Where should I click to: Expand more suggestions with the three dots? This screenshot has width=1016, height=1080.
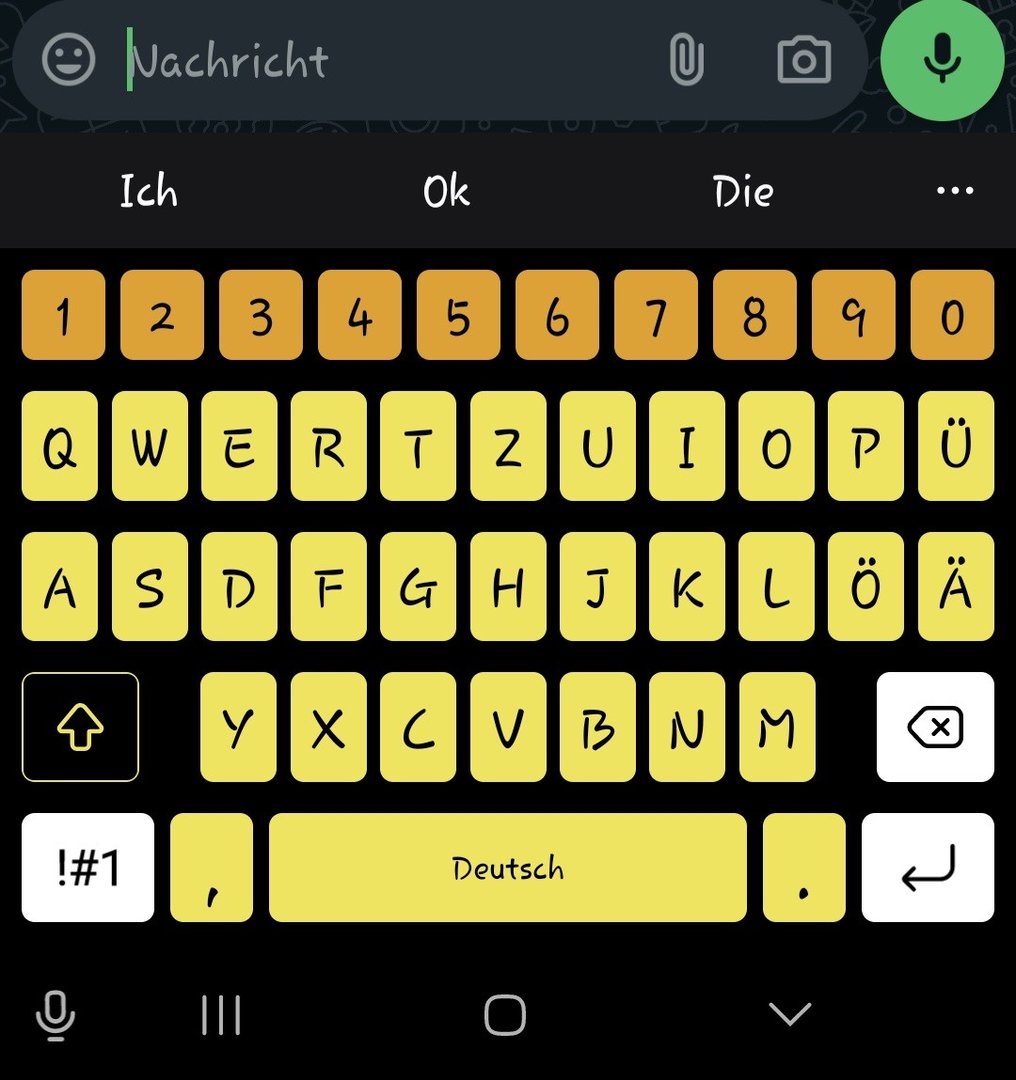[x=955, y=190]
